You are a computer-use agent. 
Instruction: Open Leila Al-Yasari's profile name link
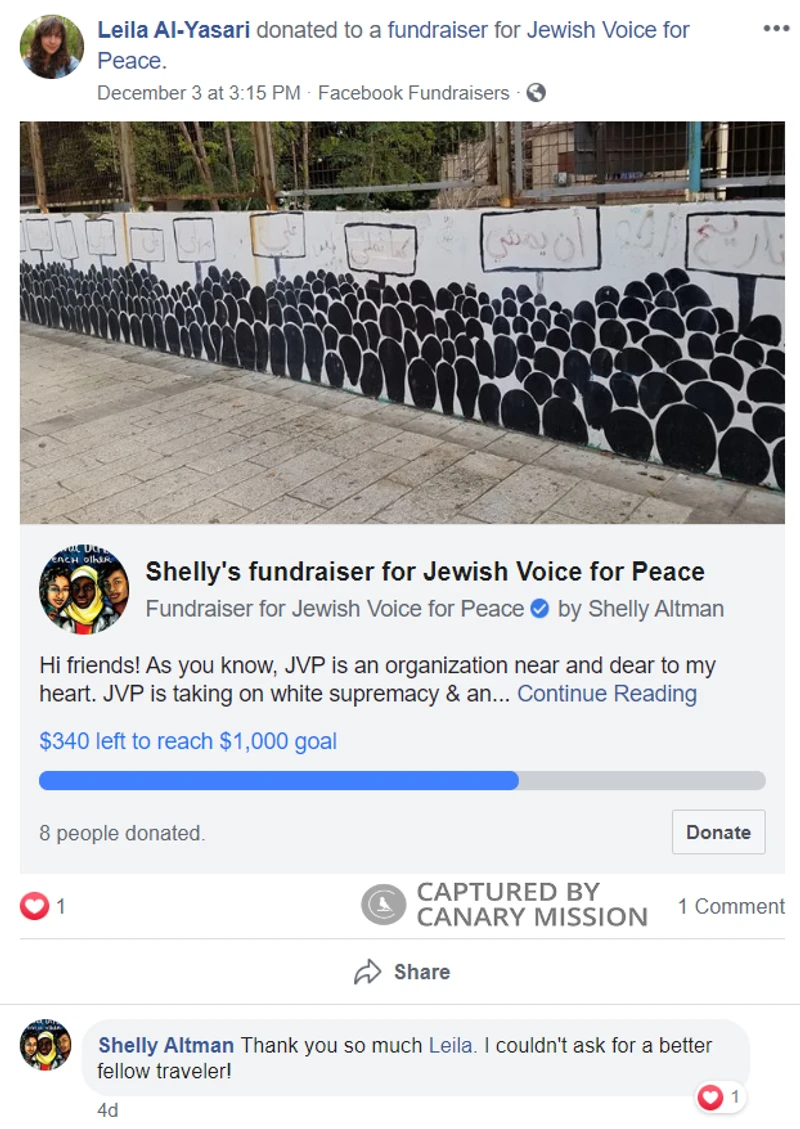173,30
